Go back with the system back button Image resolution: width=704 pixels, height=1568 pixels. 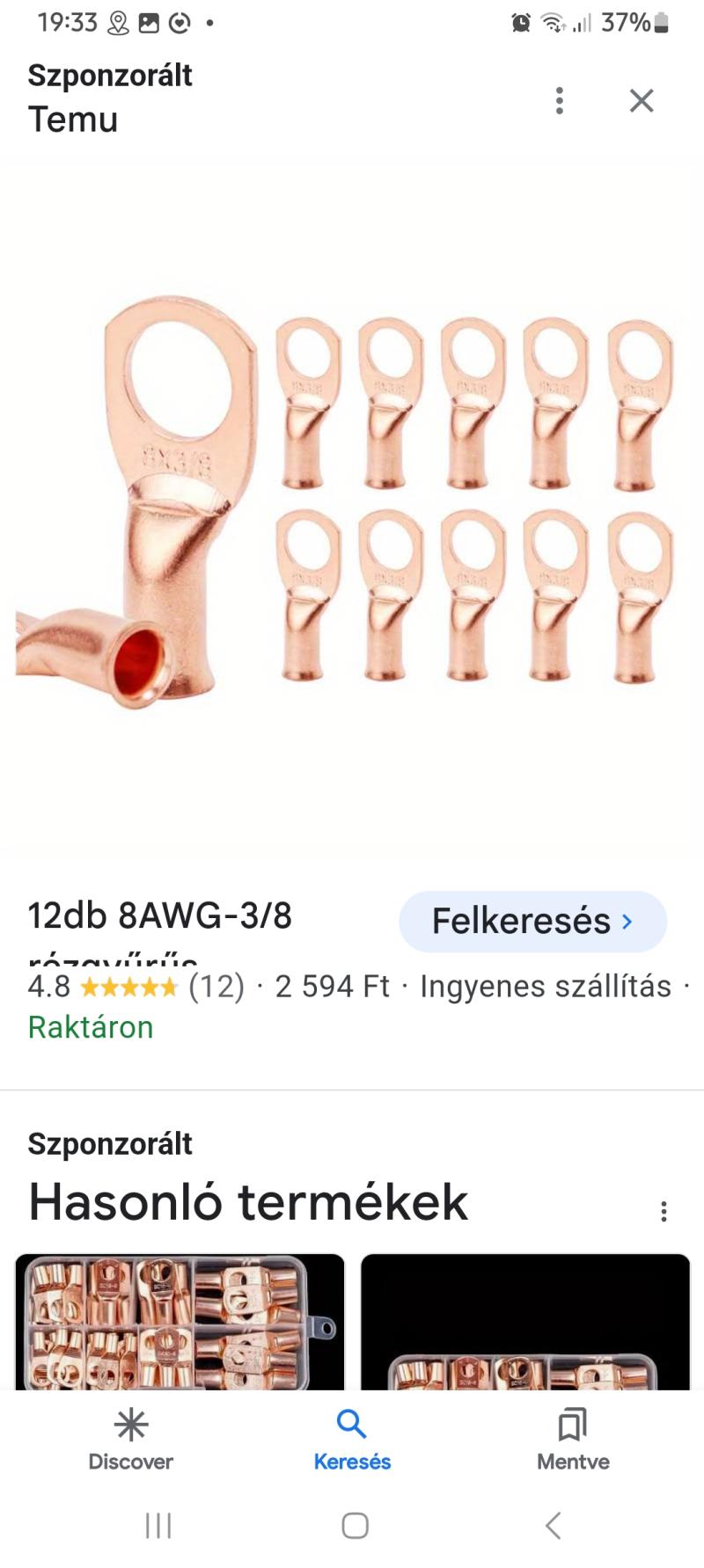(553, 1525)
